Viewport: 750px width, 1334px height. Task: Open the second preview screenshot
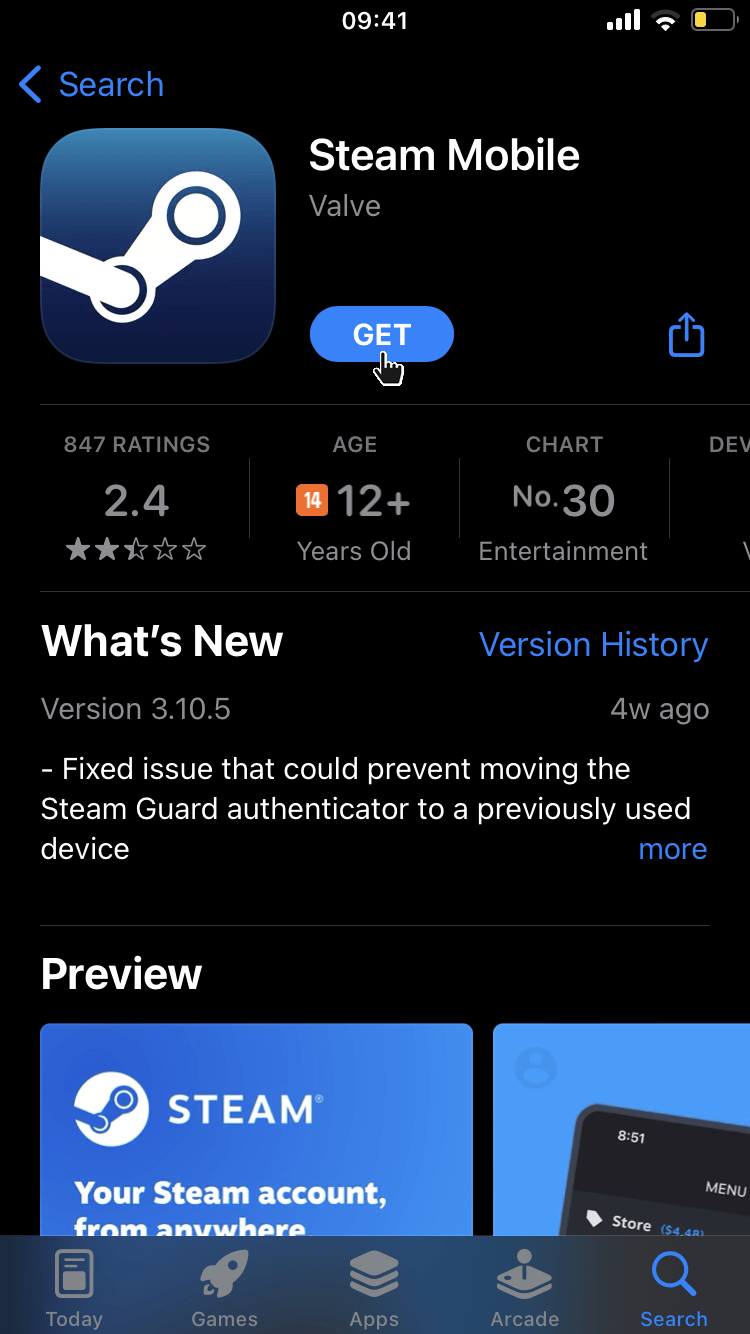click(x=620, y=1128)
